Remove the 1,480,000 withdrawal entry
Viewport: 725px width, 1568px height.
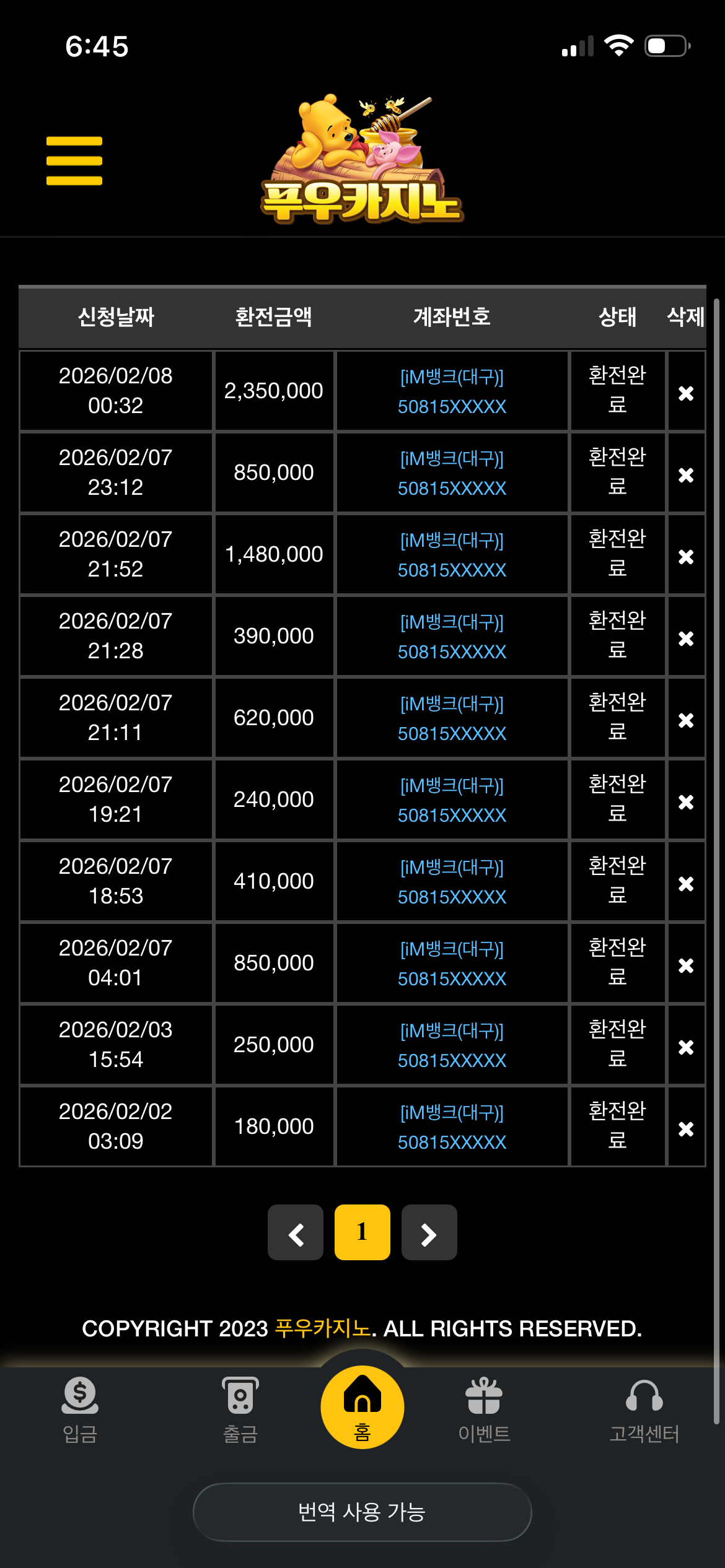pyautogui.click(x=685, y=557)
